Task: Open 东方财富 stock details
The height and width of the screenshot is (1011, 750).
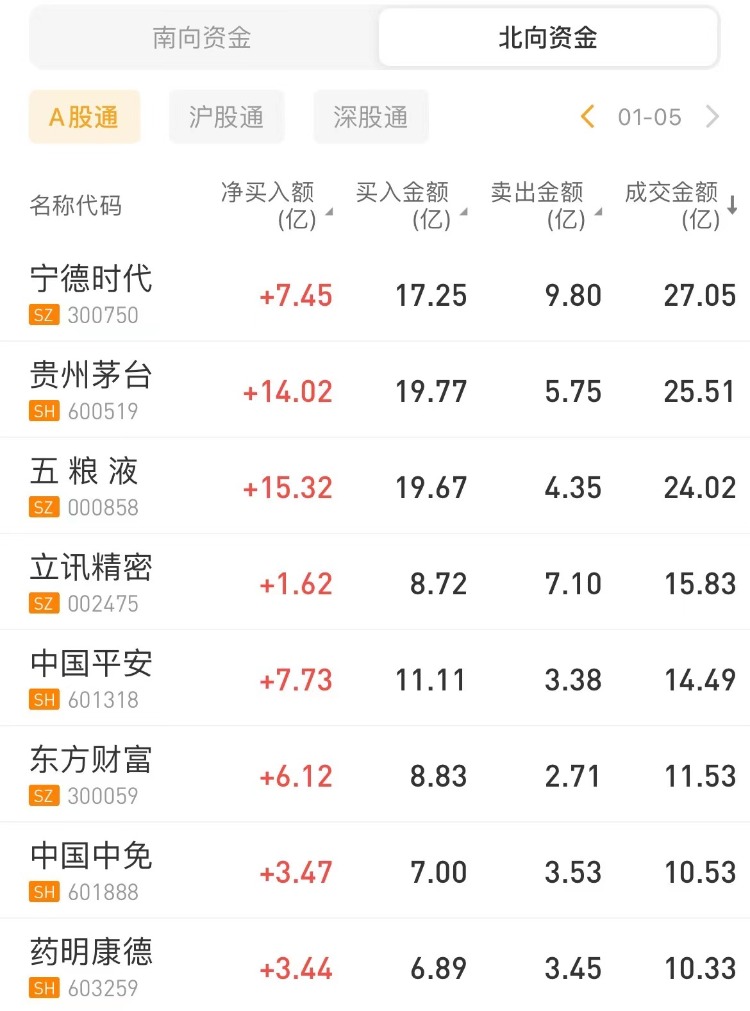Action: pos(91,760)
